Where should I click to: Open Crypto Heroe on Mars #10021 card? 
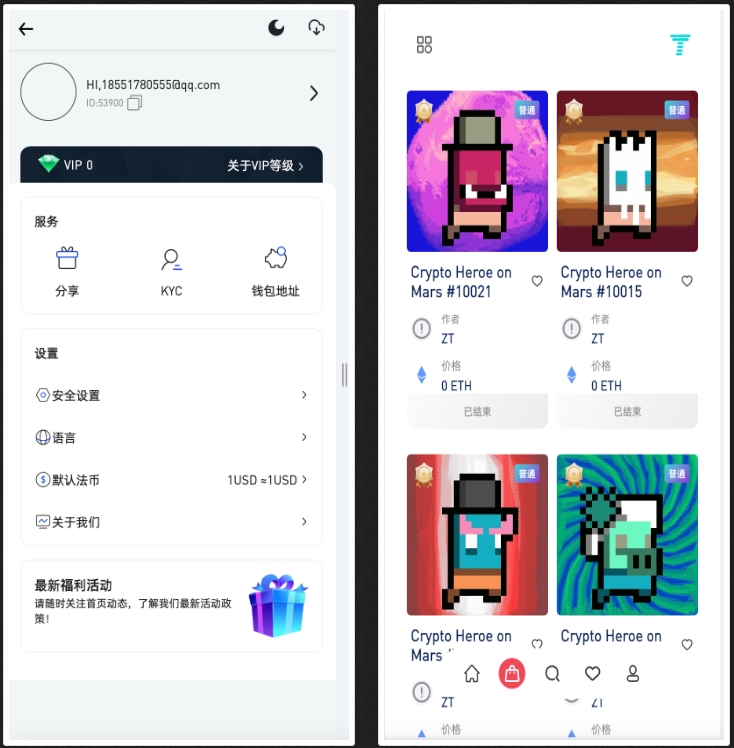pos(477,172)
